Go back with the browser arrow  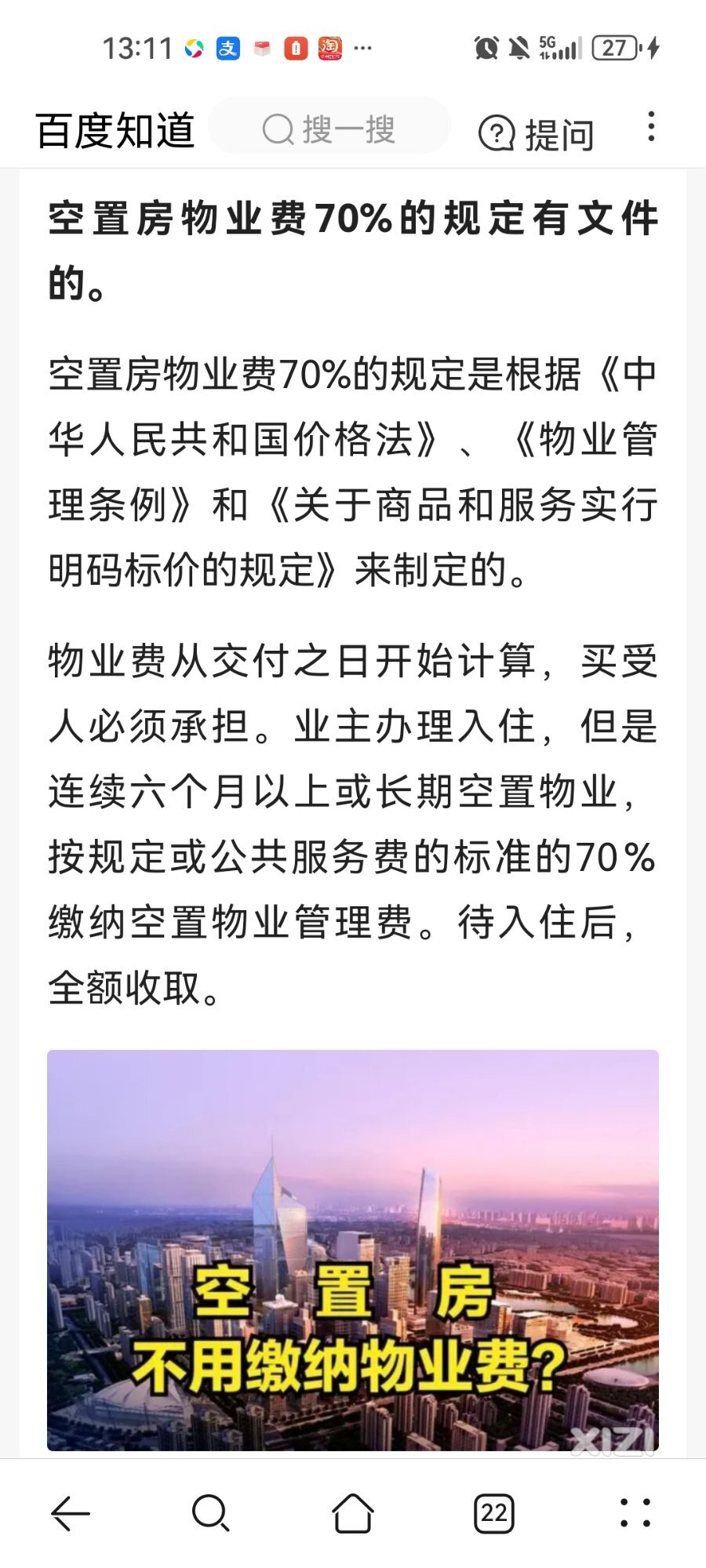click(x=71, y=1512)
